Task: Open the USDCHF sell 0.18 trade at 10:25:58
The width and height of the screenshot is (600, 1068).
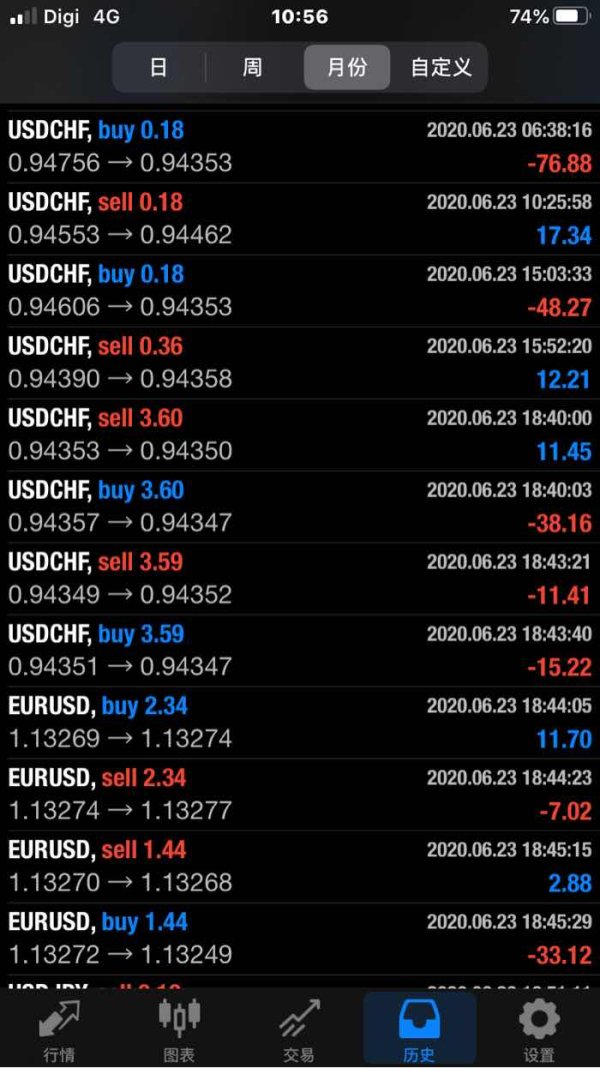Action: (x=300, y=218)
